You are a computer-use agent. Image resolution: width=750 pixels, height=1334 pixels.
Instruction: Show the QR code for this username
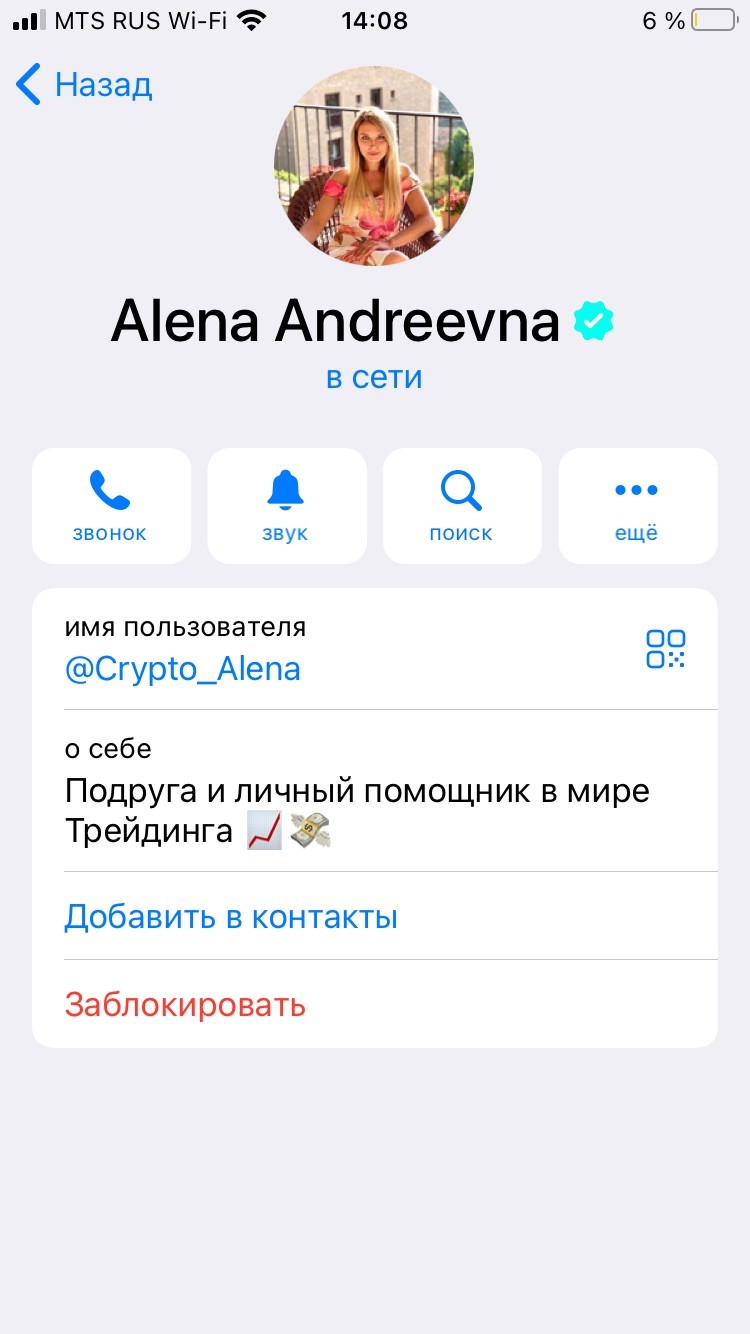[x=666, y=648]
